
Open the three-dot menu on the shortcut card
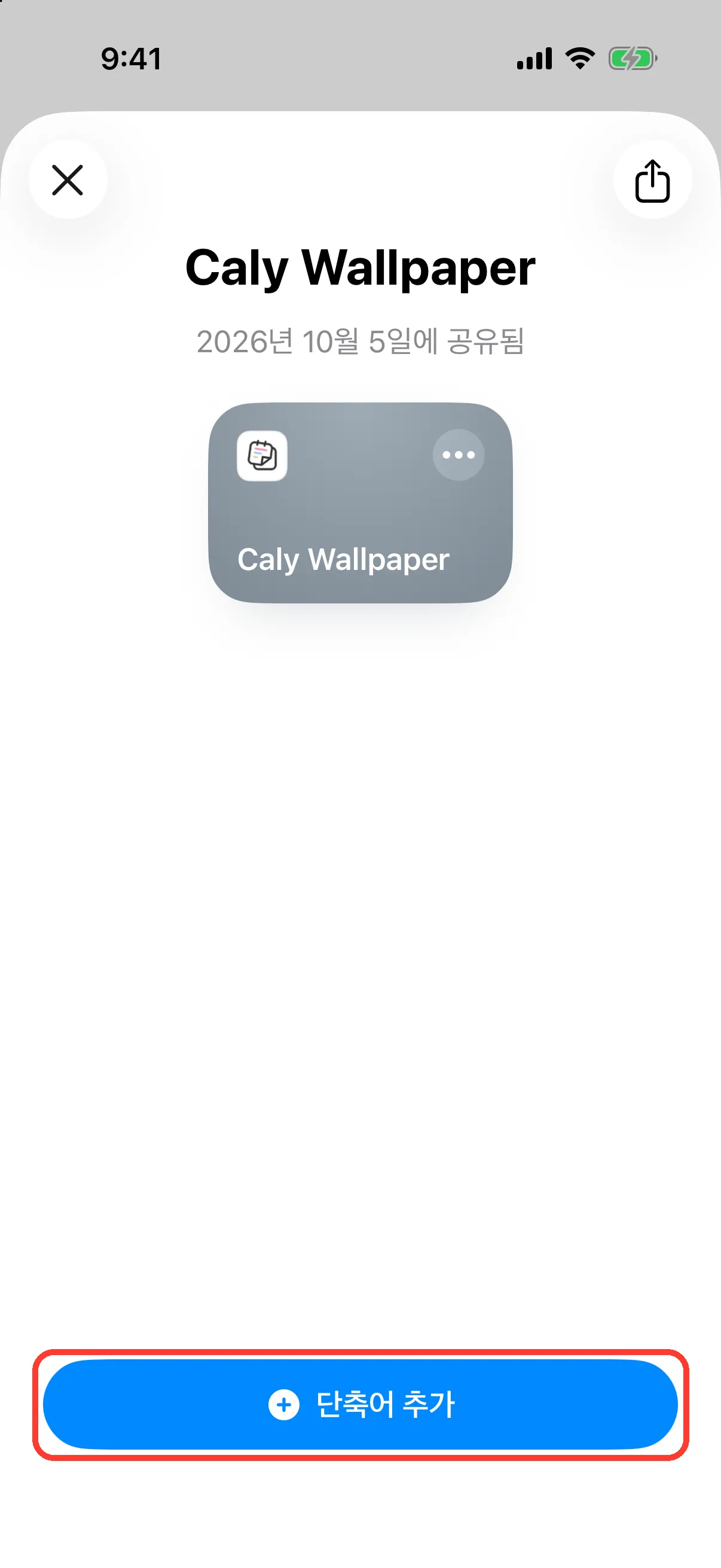click(458, 454)
